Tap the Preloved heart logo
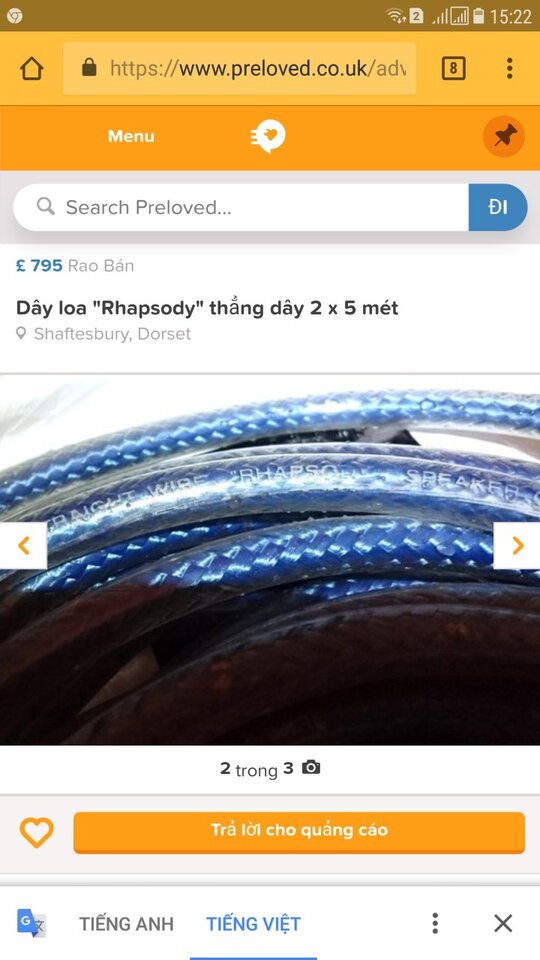Viewport: 540px width, 960px height. point(268,136)
